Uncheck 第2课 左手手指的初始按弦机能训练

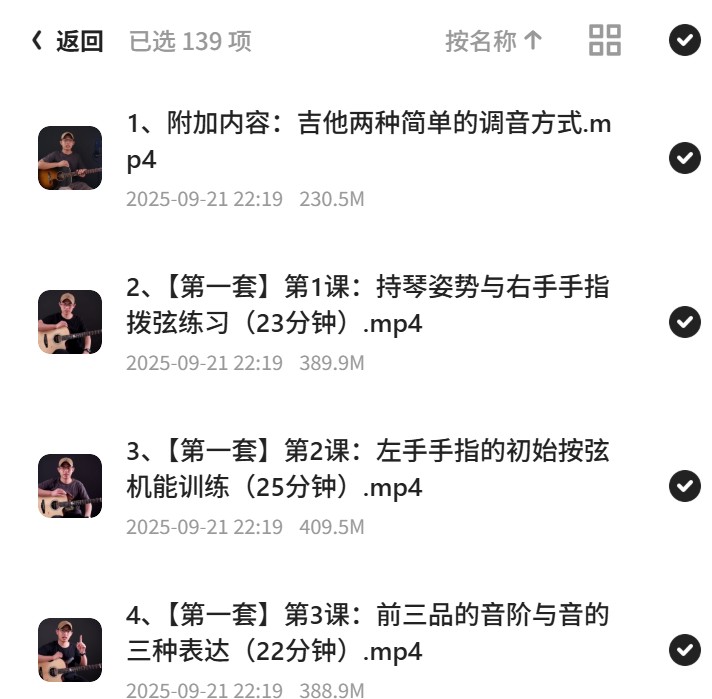point(684,486)
